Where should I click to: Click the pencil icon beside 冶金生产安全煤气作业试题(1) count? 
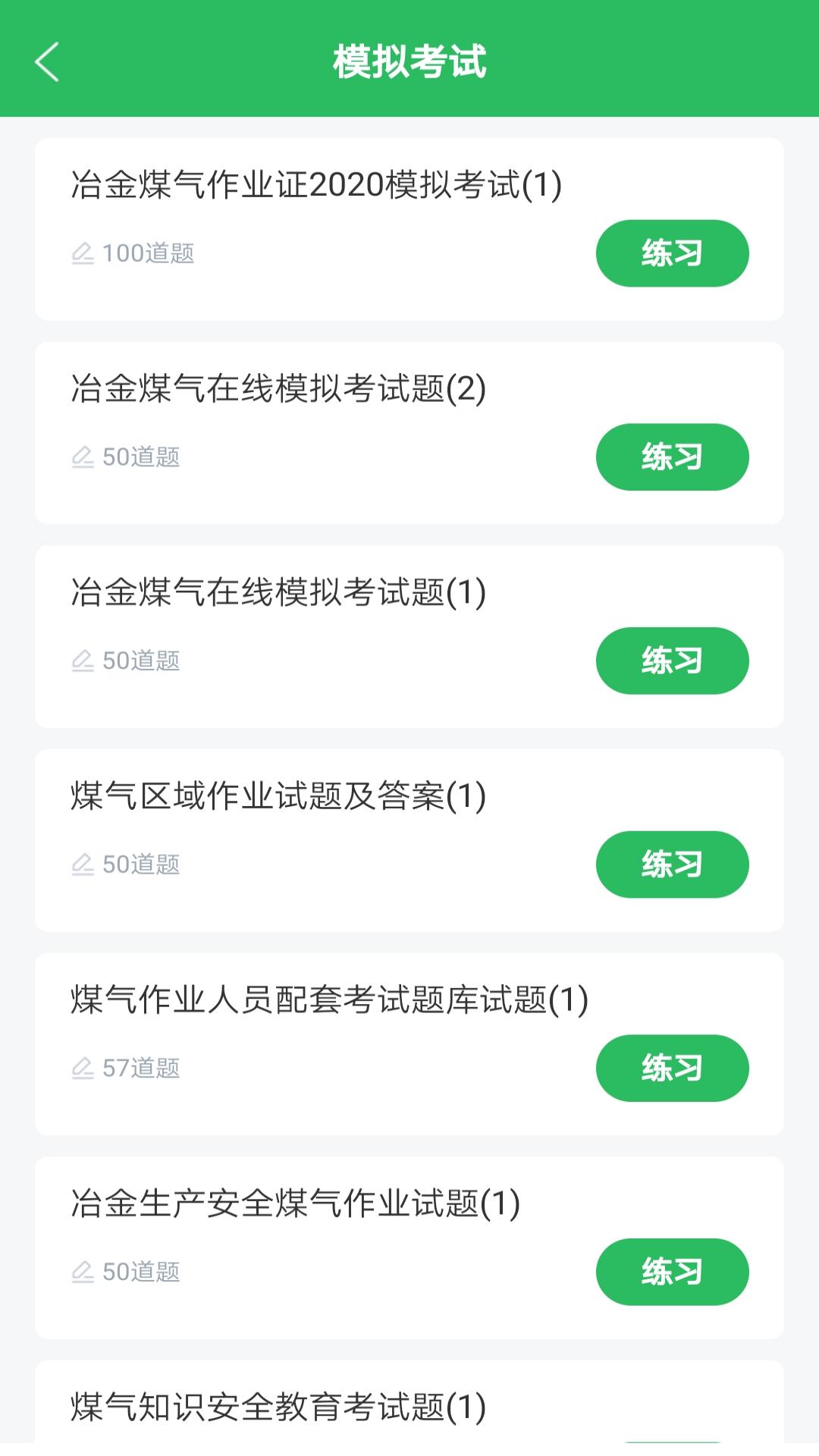click(83, 1272)
